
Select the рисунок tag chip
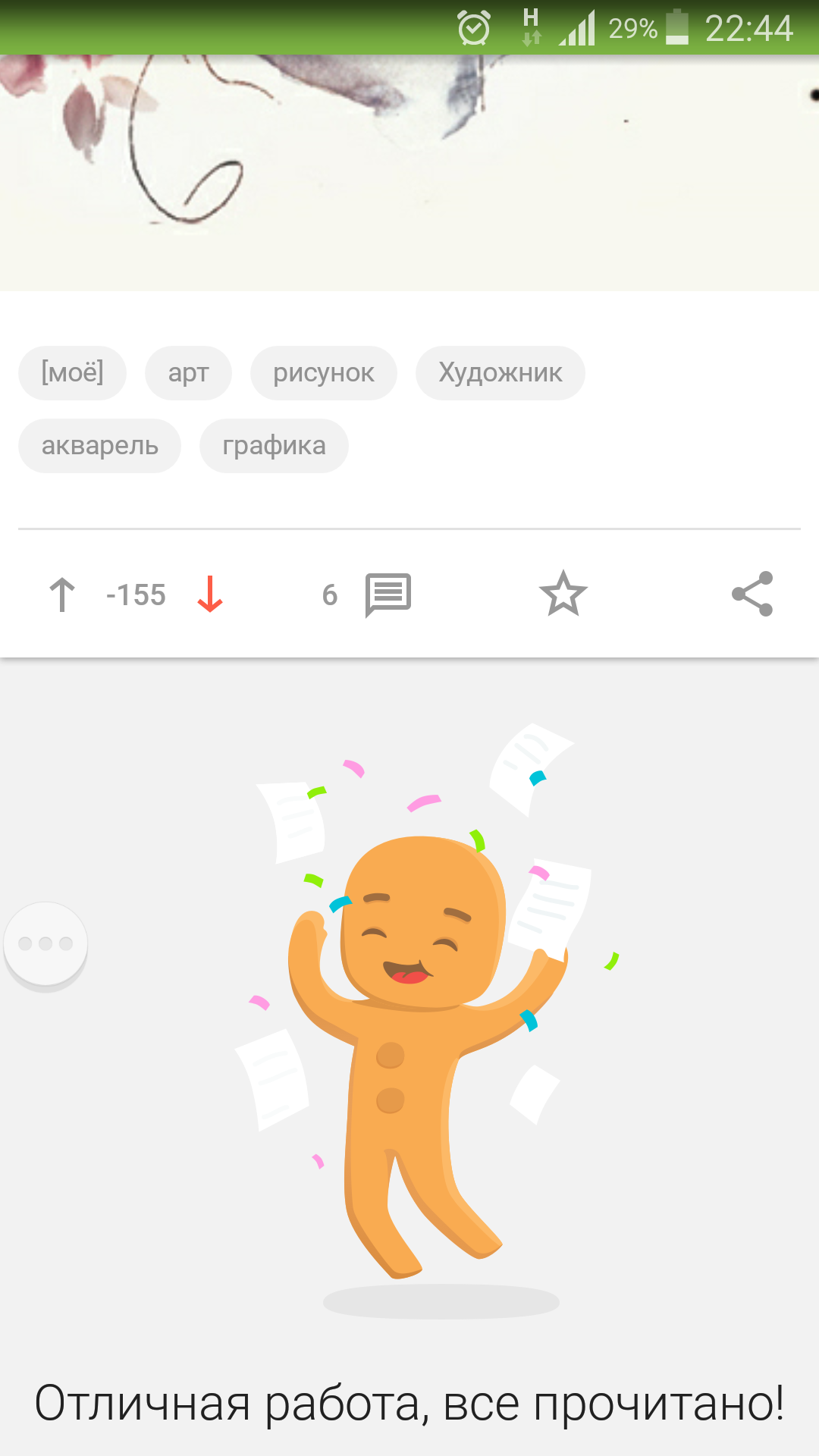pos(323,373)
